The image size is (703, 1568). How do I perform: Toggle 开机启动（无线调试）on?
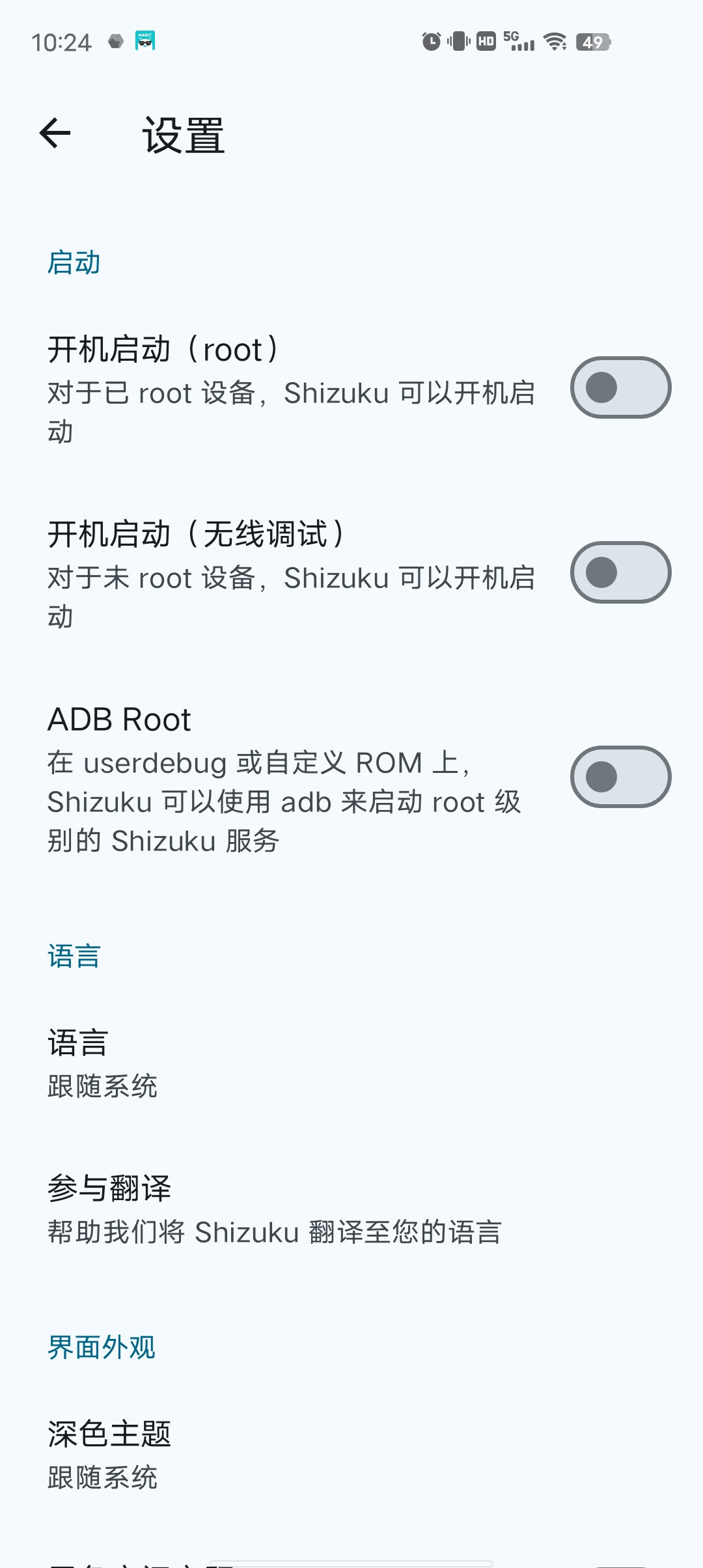(x=620, y=572)
